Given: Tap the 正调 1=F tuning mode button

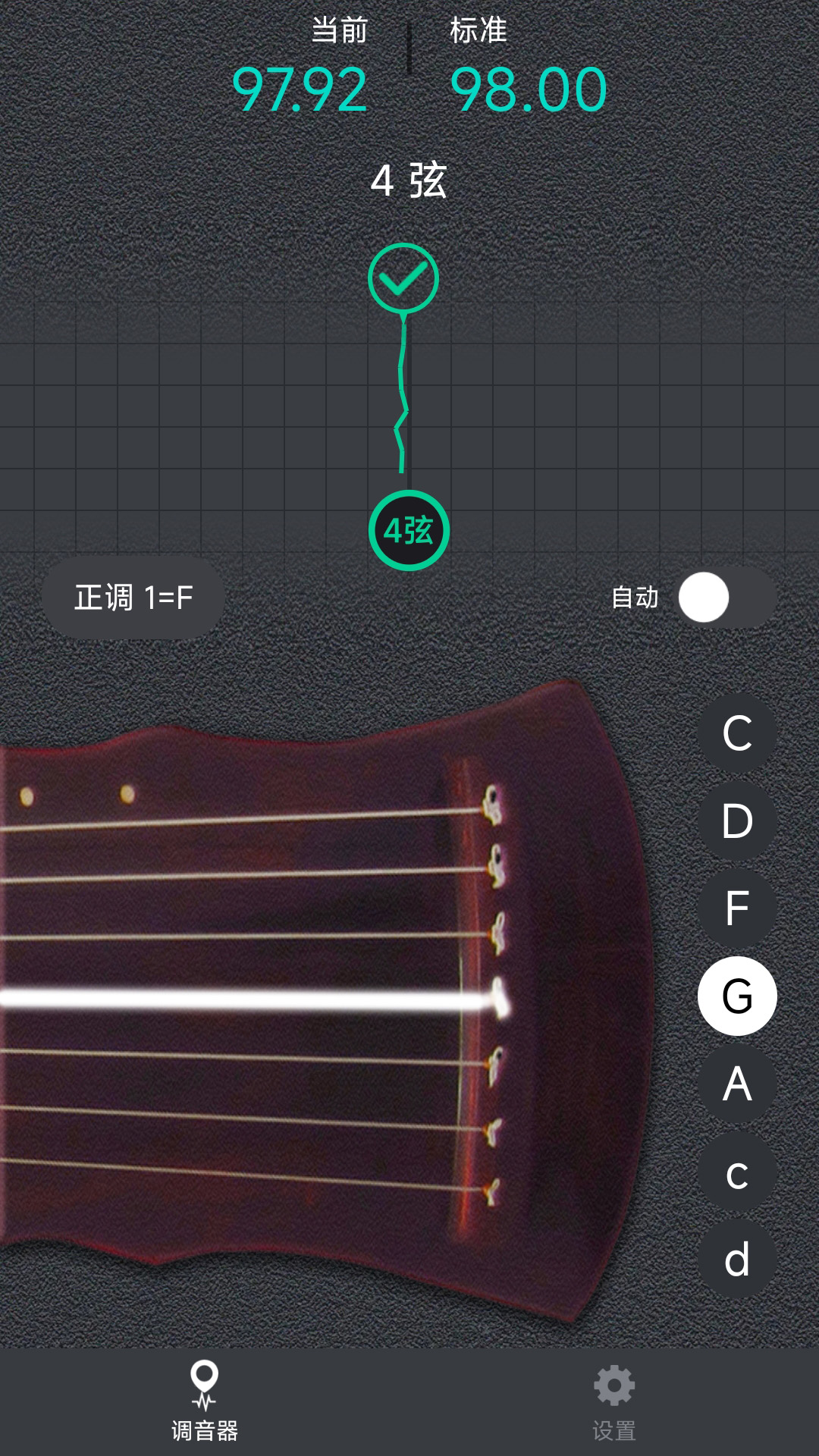Looking at the screenshot, I should [x=134, y=596].
